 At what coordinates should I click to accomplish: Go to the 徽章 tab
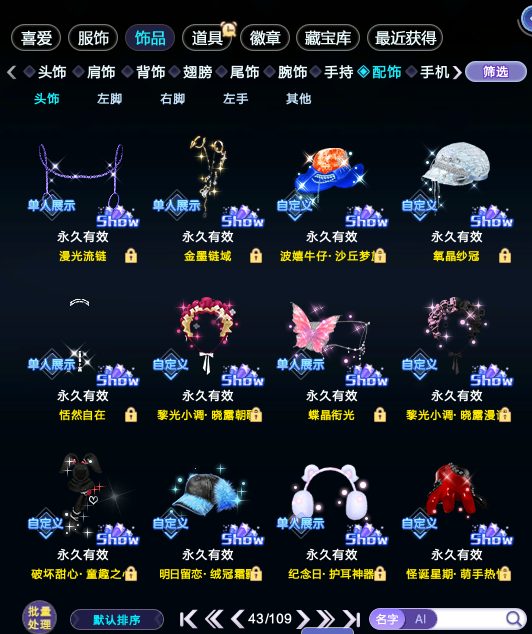pyautogui.click(x=265, y=38)
